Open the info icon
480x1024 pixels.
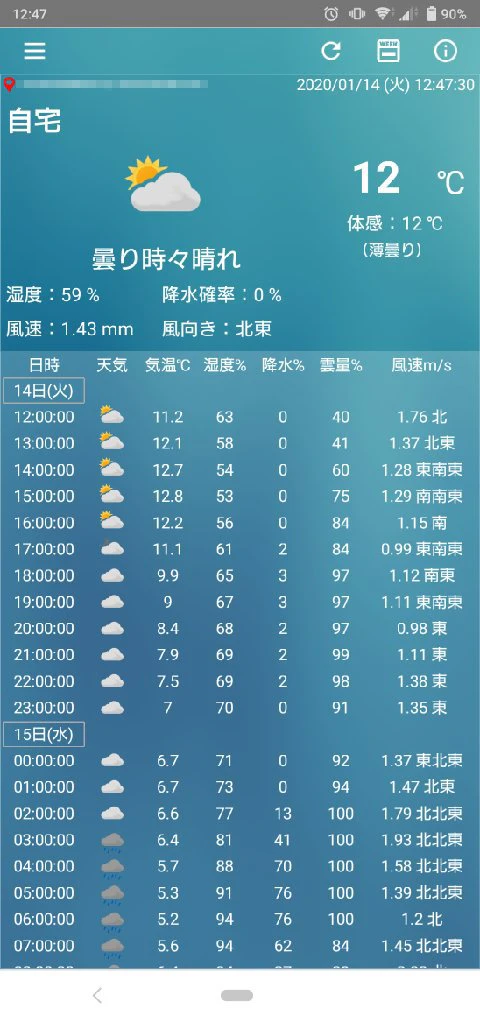click(x=445, y=51)
